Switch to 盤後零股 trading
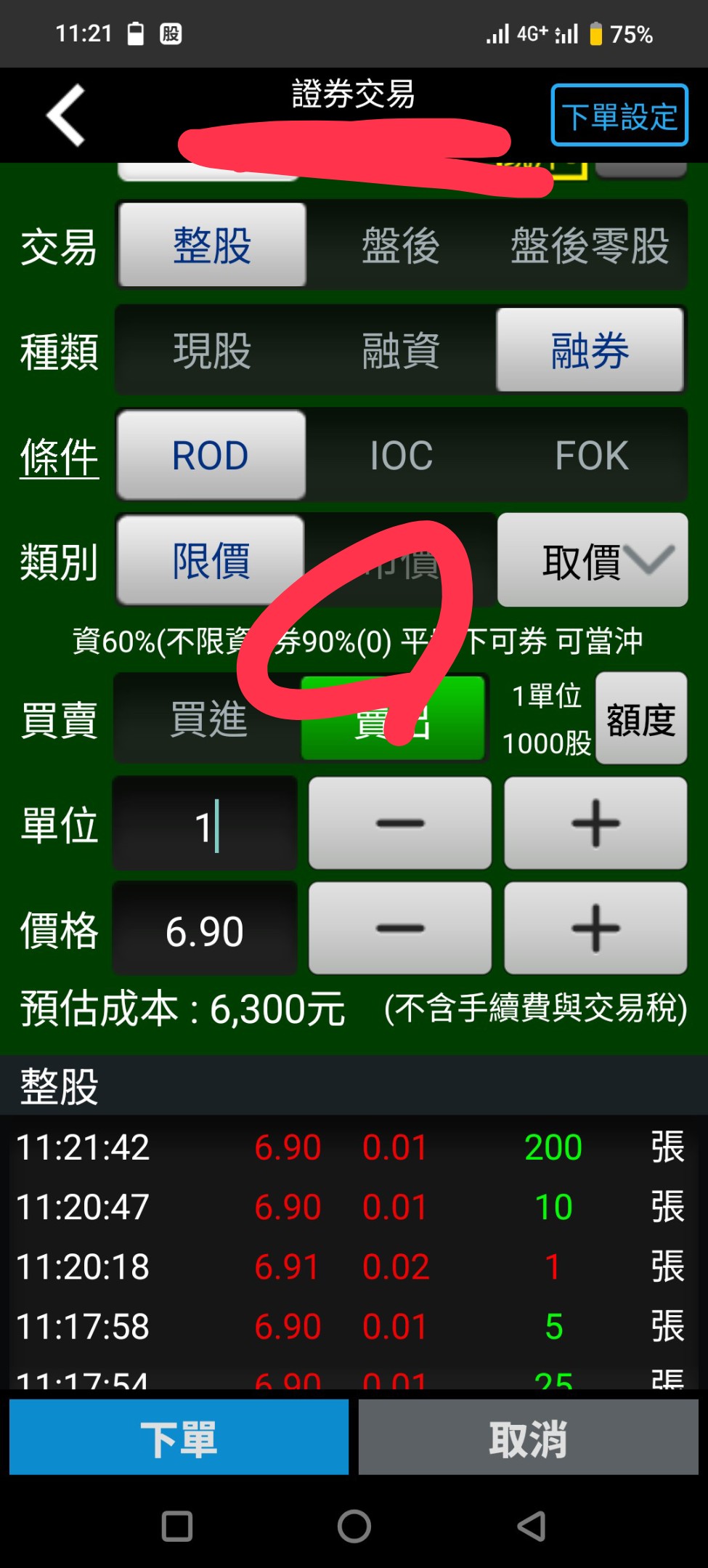This screenshot has width=708, height=1568. [590, 245]
